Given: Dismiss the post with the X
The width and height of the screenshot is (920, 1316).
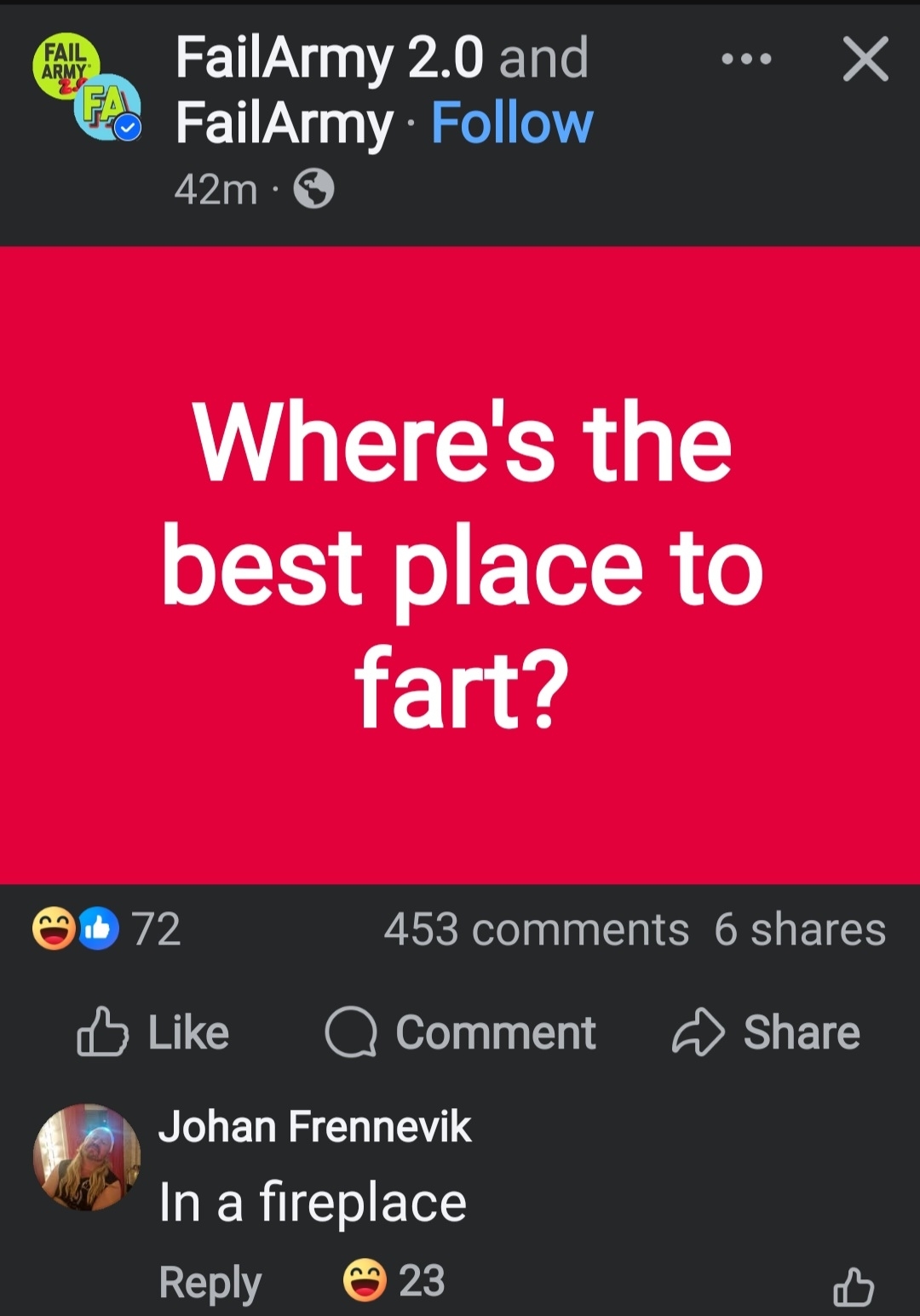Looking at the screenshot, I should point(865,60).
